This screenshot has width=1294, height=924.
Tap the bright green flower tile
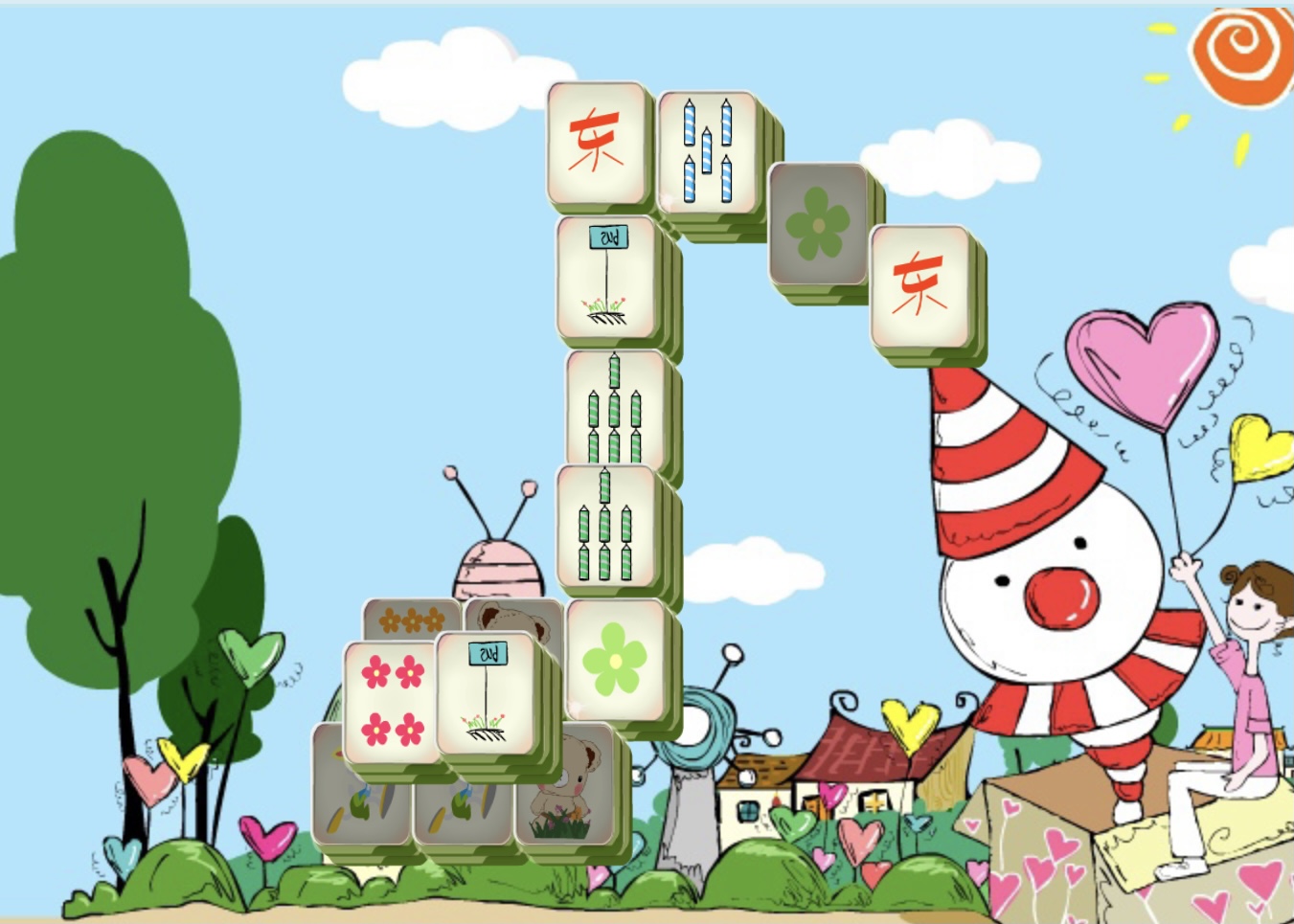tap(614, 661)
